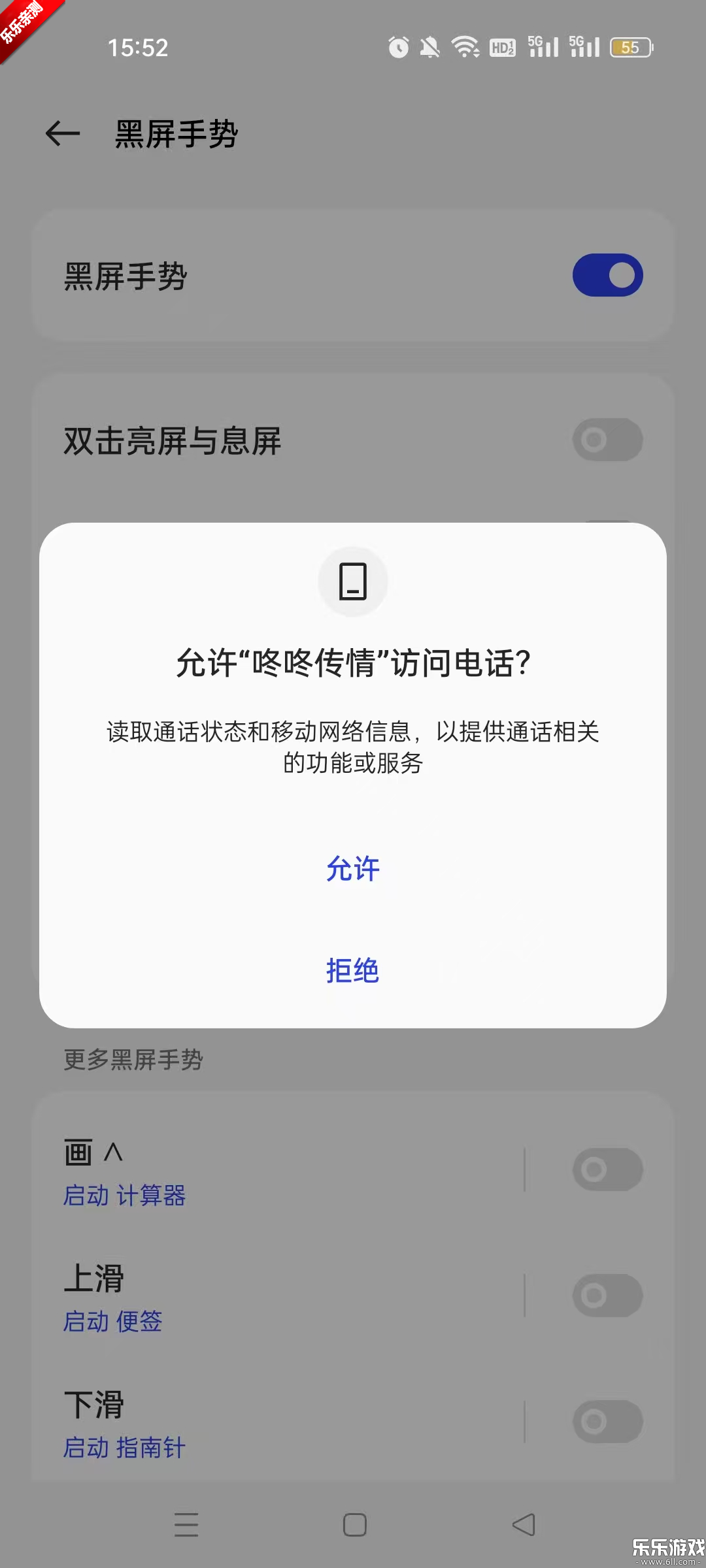Tap the Wi-Fi icon in the status bar

point(465,47)
